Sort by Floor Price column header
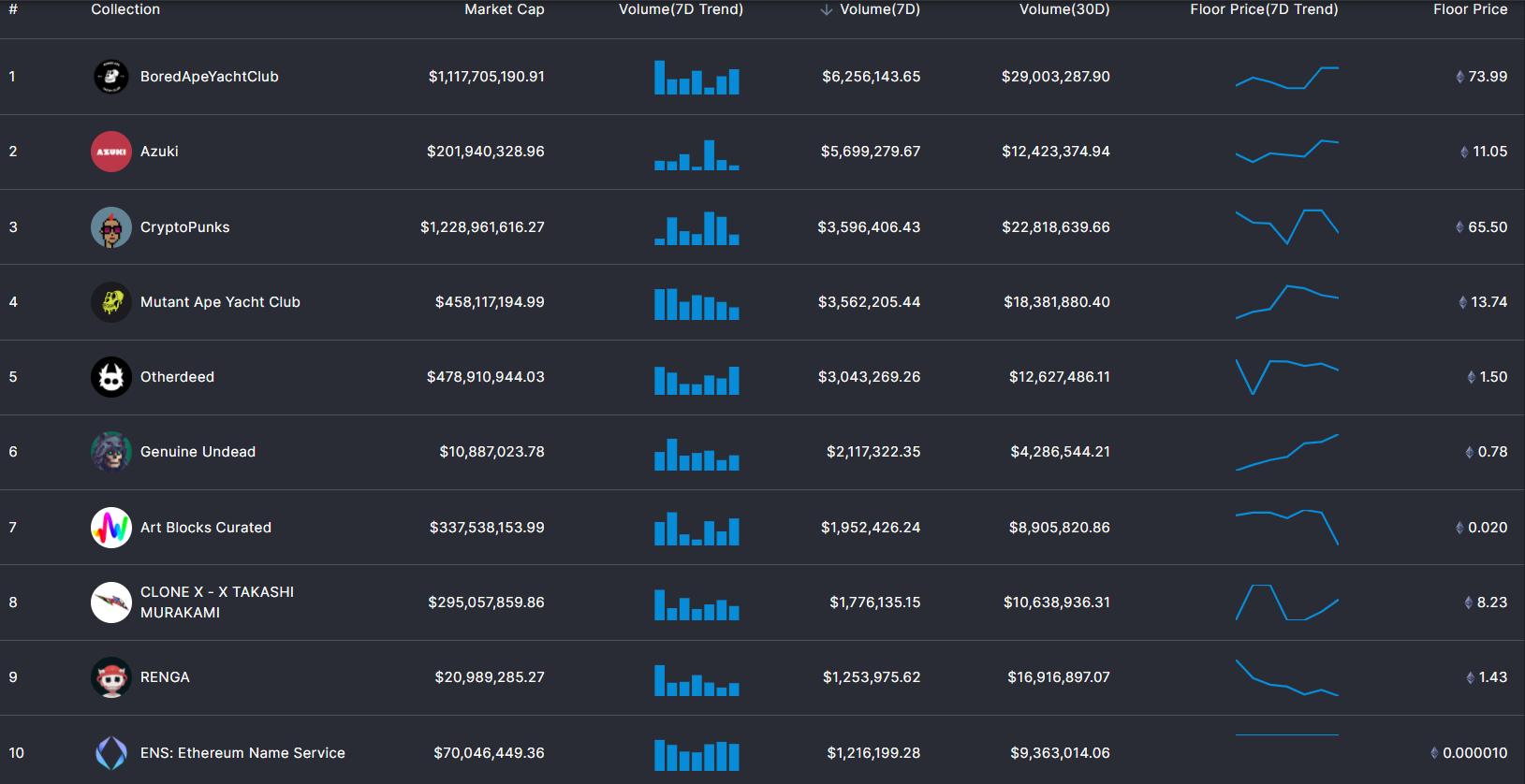 click(1469, 9)
